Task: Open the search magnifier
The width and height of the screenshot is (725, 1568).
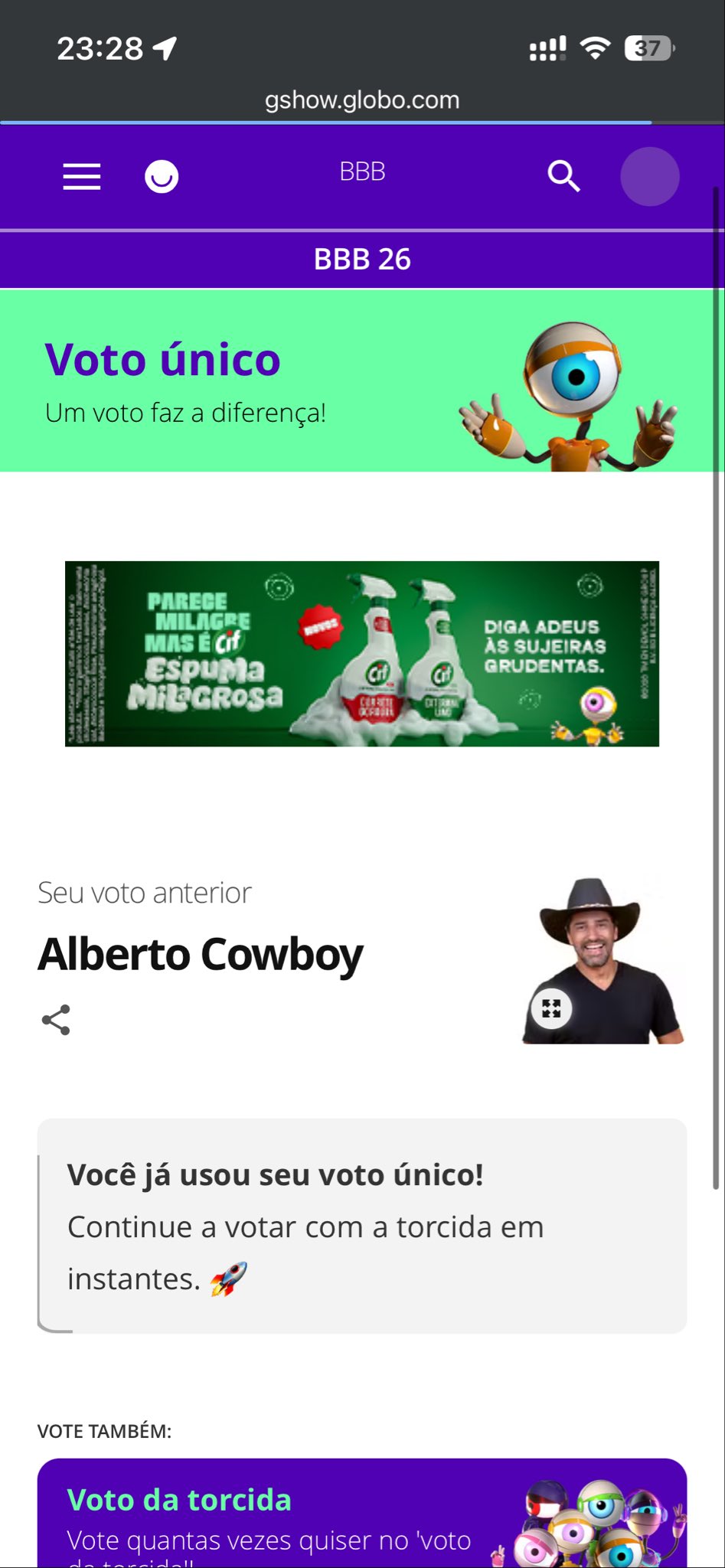Action: click(563, 176)
